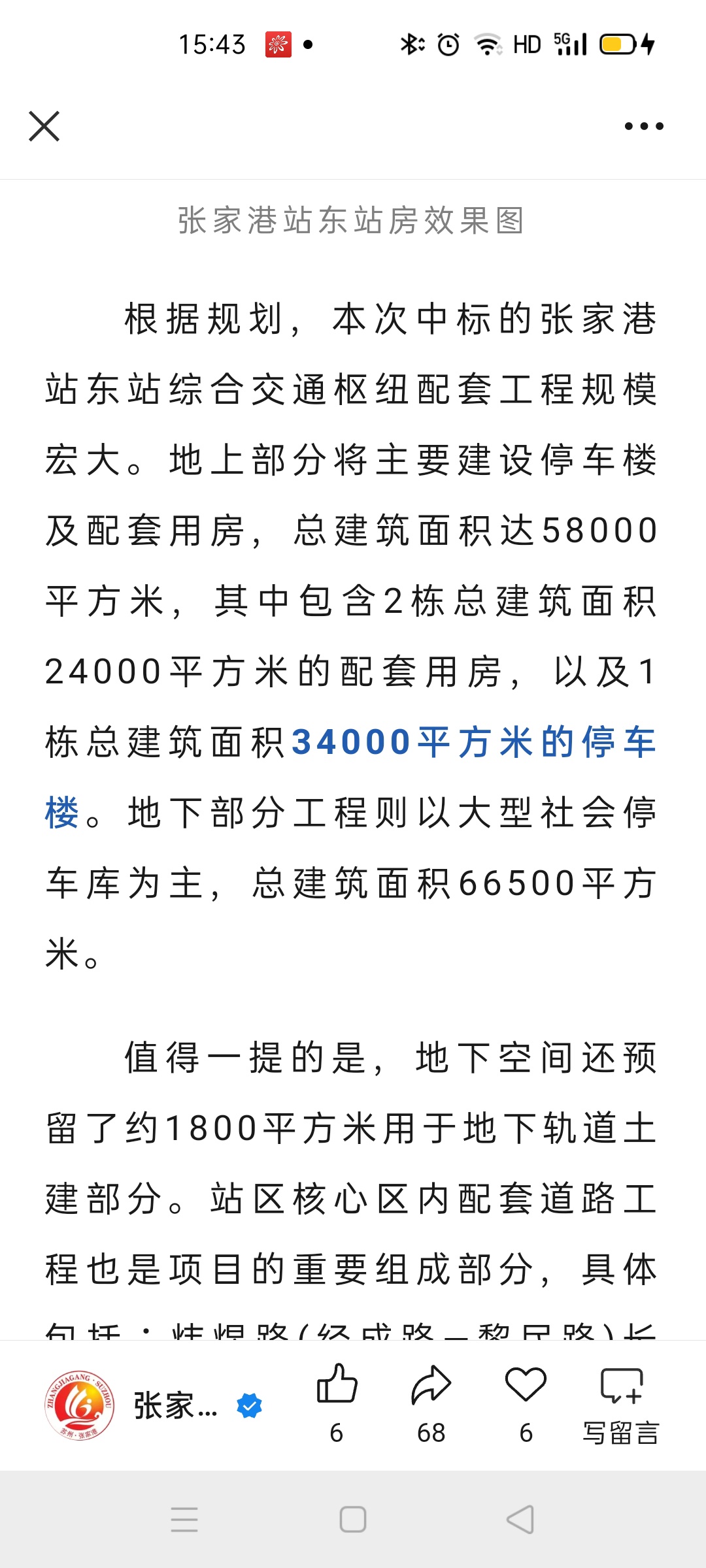The height and width of the screenshot is (1568, 706).
Task: Open the three-dot overflow menu
Action: pos(644,126)
